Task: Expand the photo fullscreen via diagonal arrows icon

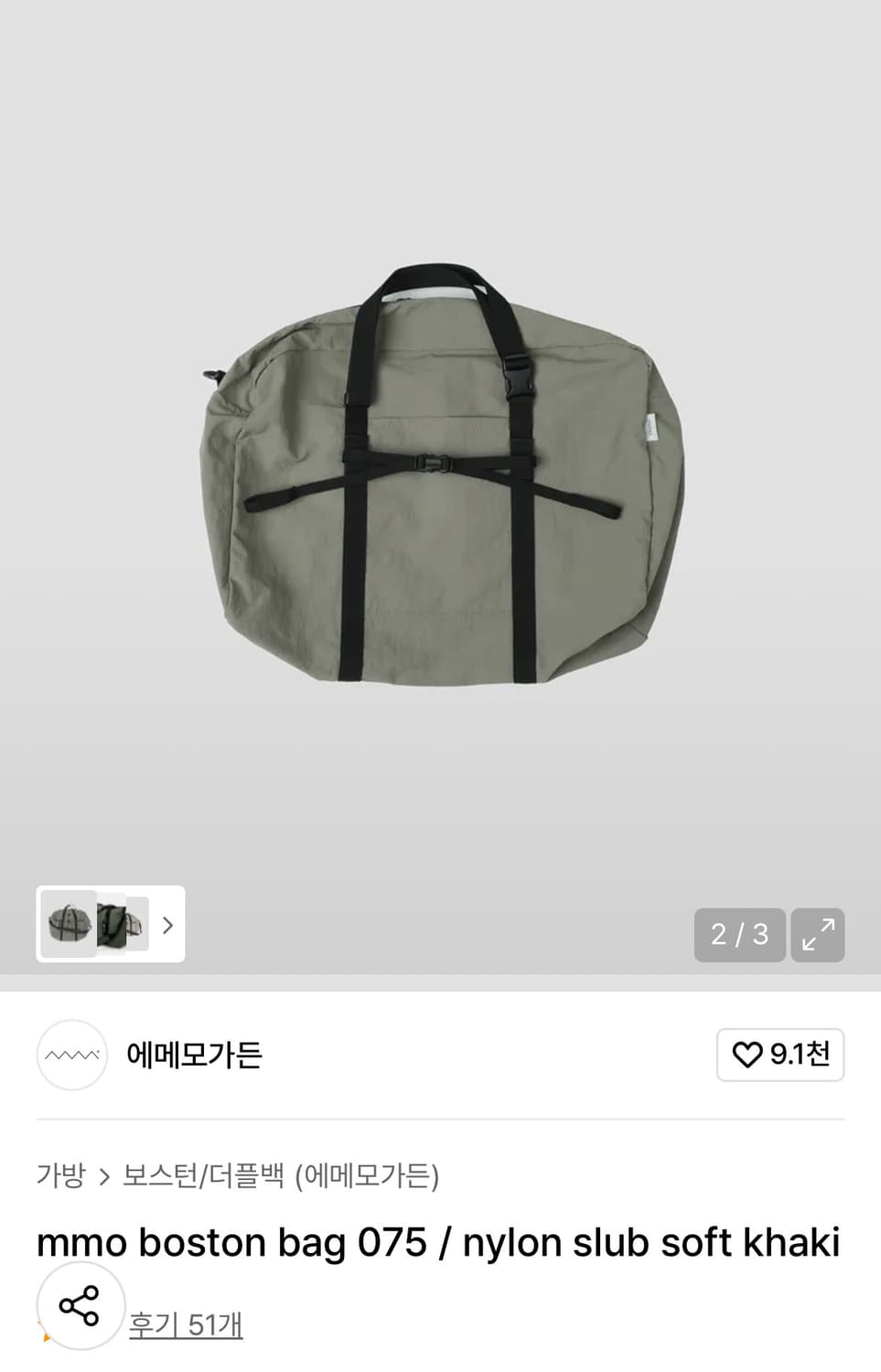Action: [x=817, y=935]
